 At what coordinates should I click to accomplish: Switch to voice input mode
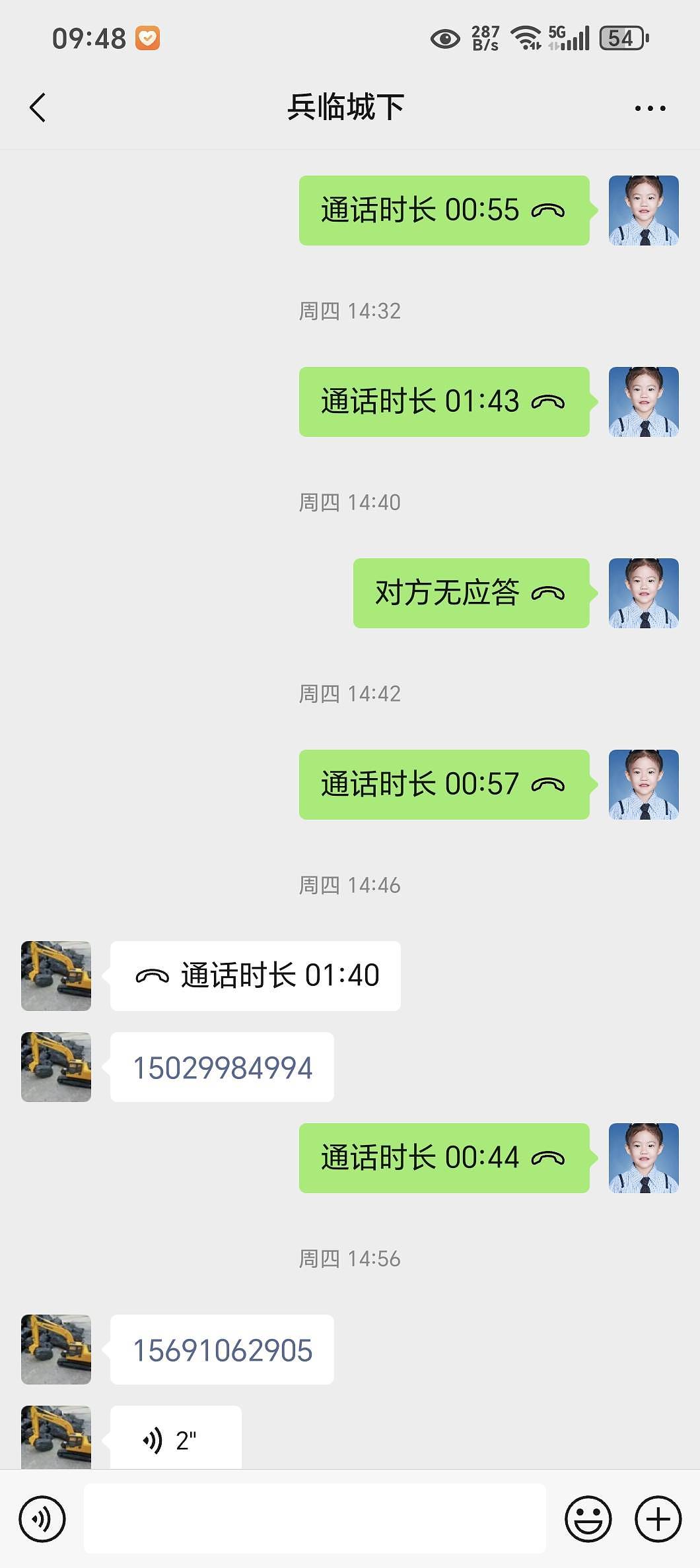42,1519
